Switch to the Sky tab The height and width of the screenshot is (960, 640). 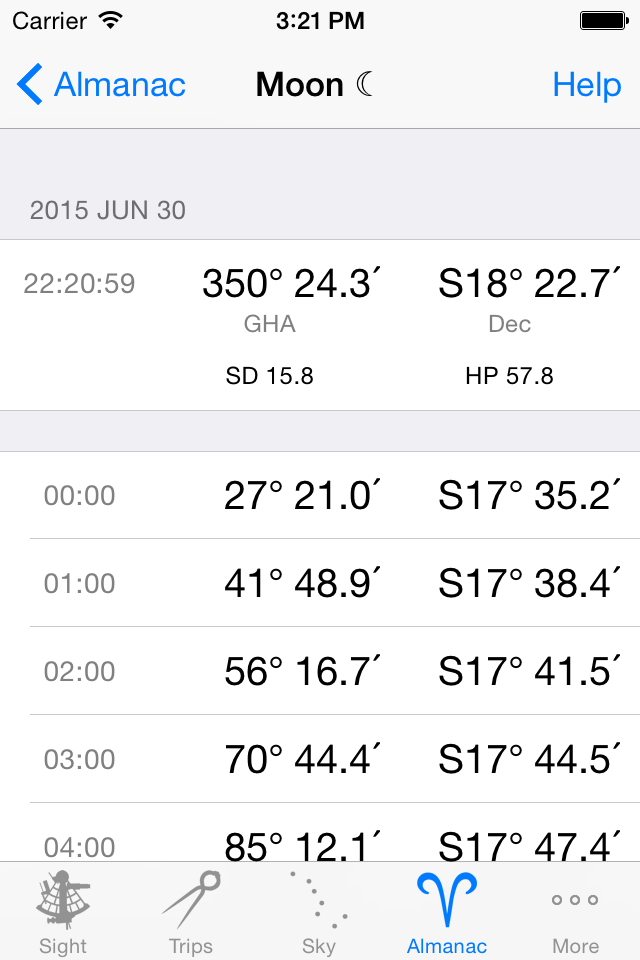319,912
